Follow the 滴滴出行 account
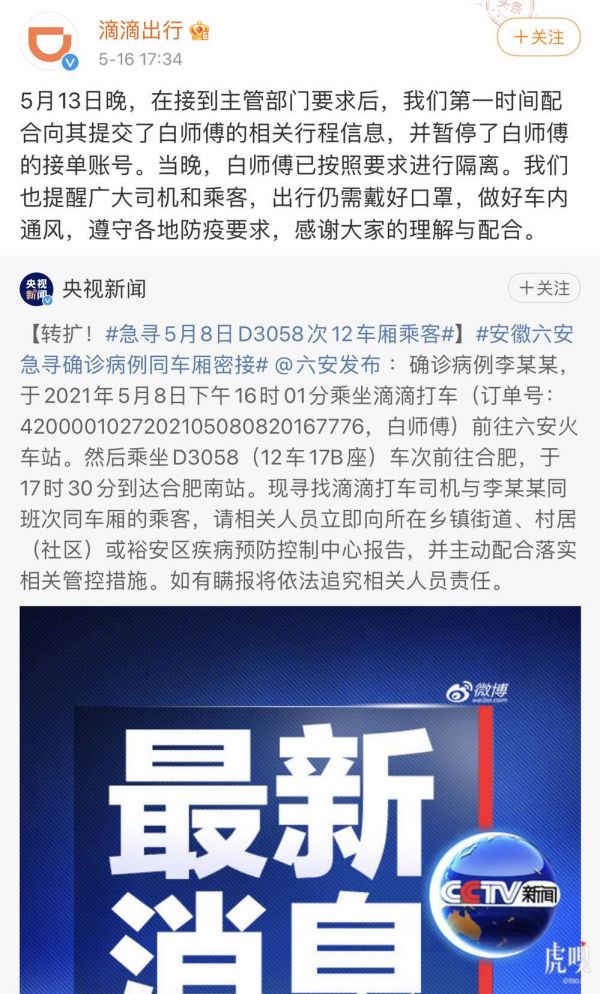This screenshot has width=600, height=994. pos(538,37)
